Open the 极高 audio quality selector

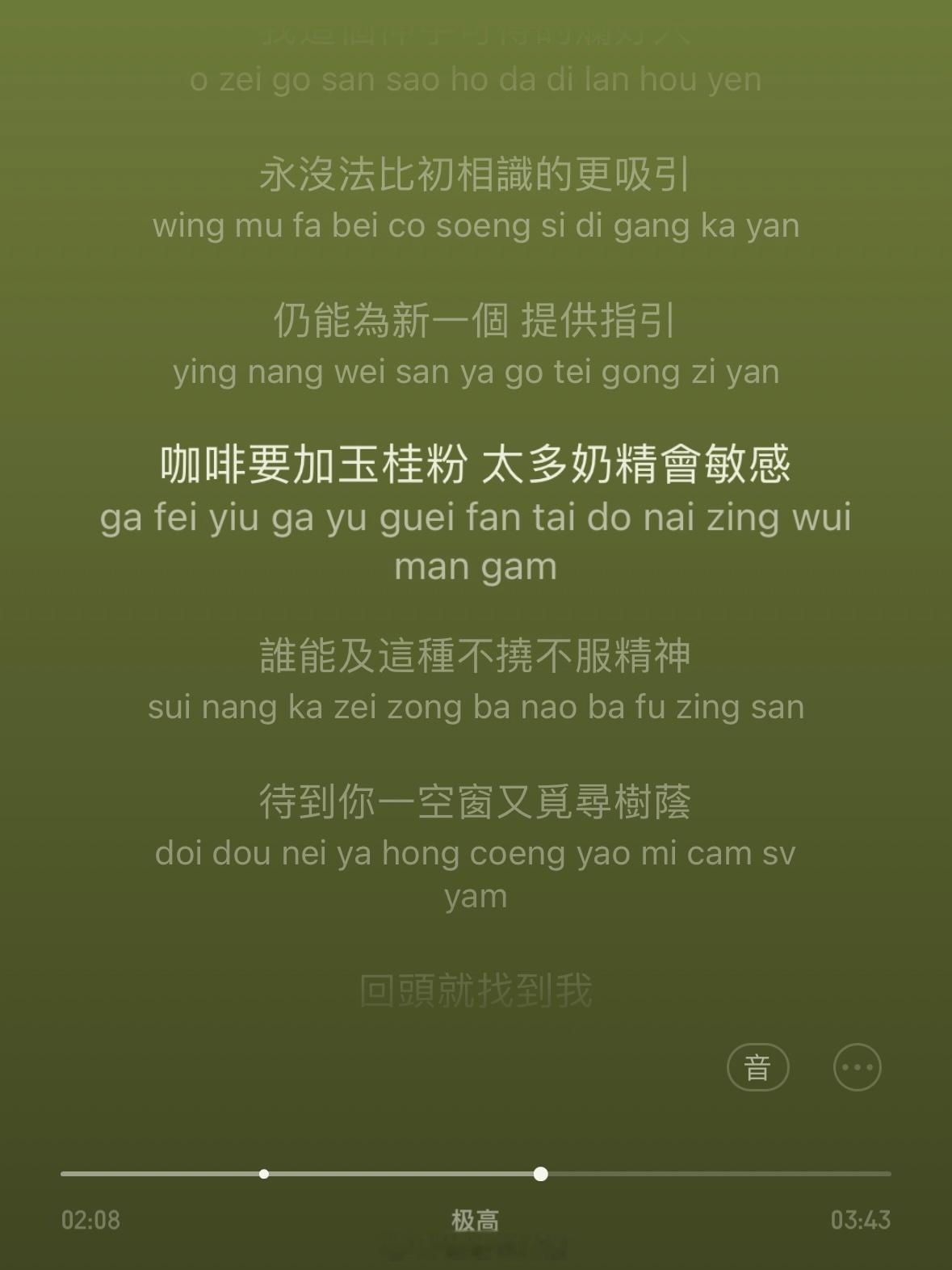[x=476, y=1222]
